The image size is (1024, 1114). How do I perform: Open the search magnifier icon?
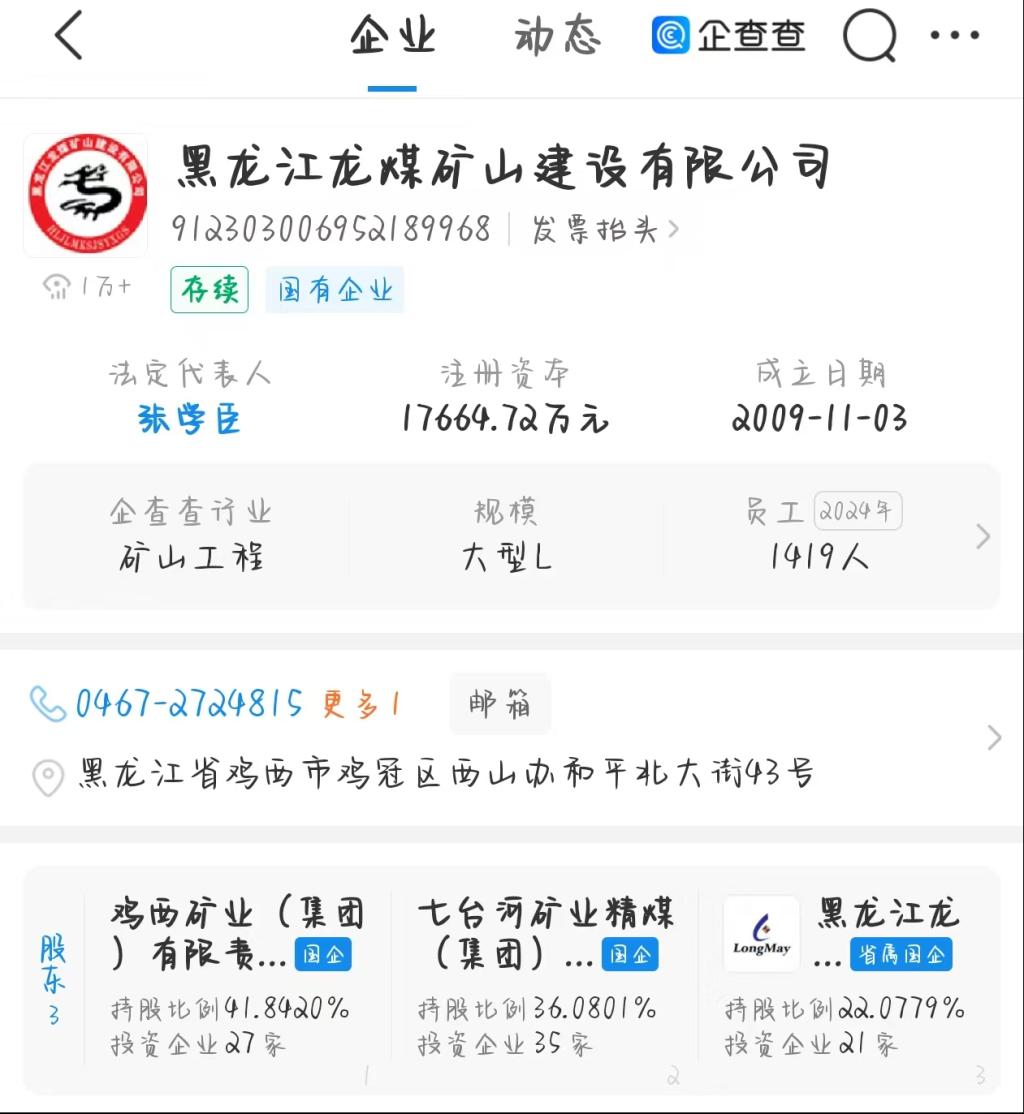[x=868, y=38]
